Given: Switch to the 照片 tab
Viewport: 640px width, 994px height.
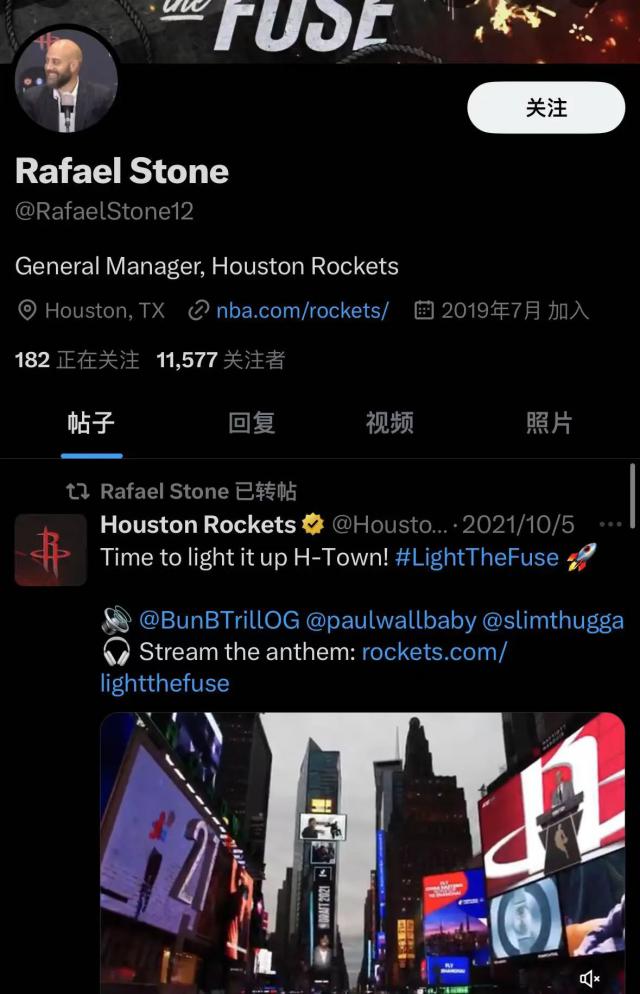Looking at the screenshot, I should 549,423.
